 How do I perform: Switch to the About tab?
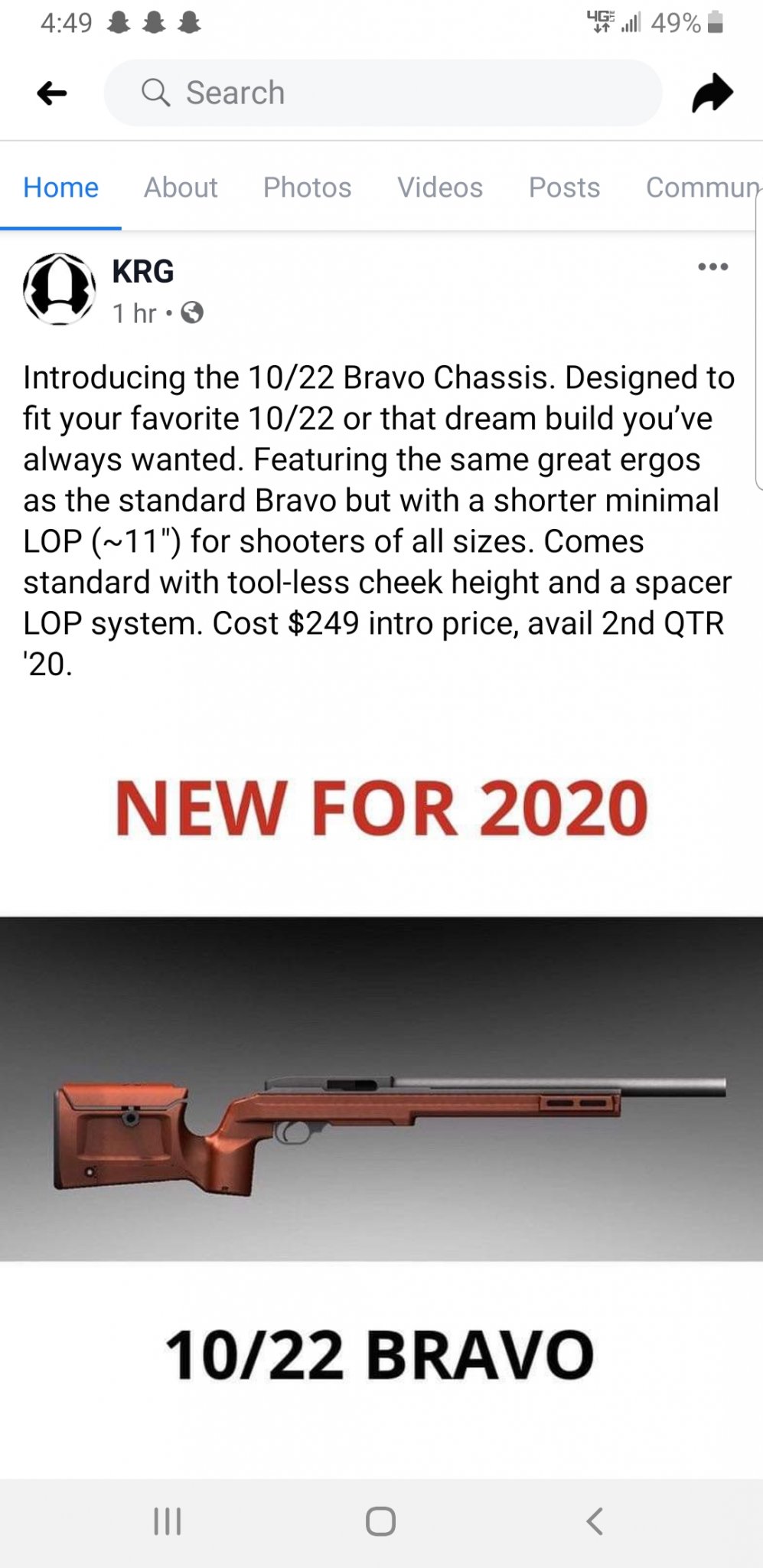point(181,188)
